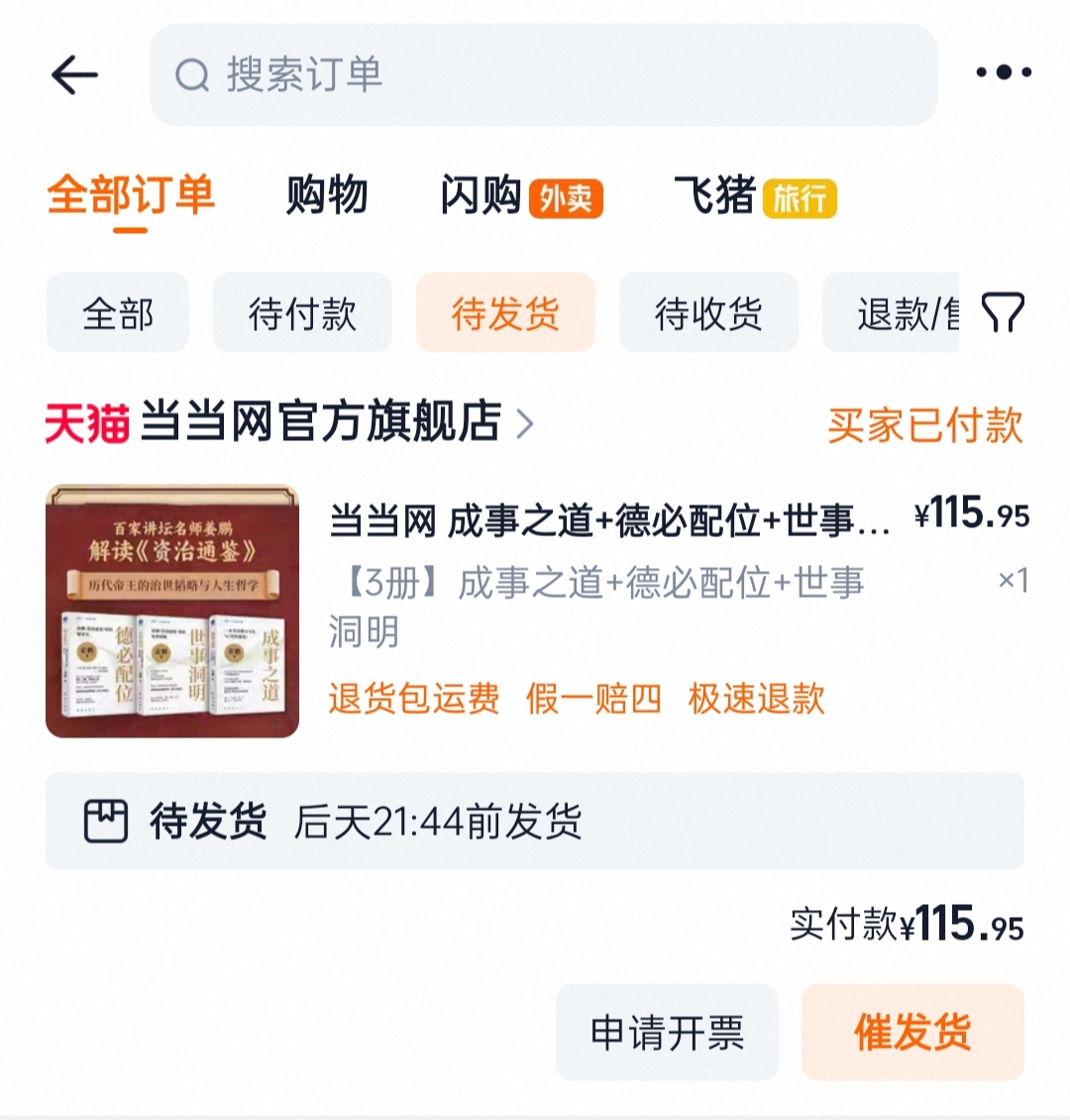Open the 飞猪 旅行 tab
This screenshot has height=1120, width=1070.
point(755,196)
